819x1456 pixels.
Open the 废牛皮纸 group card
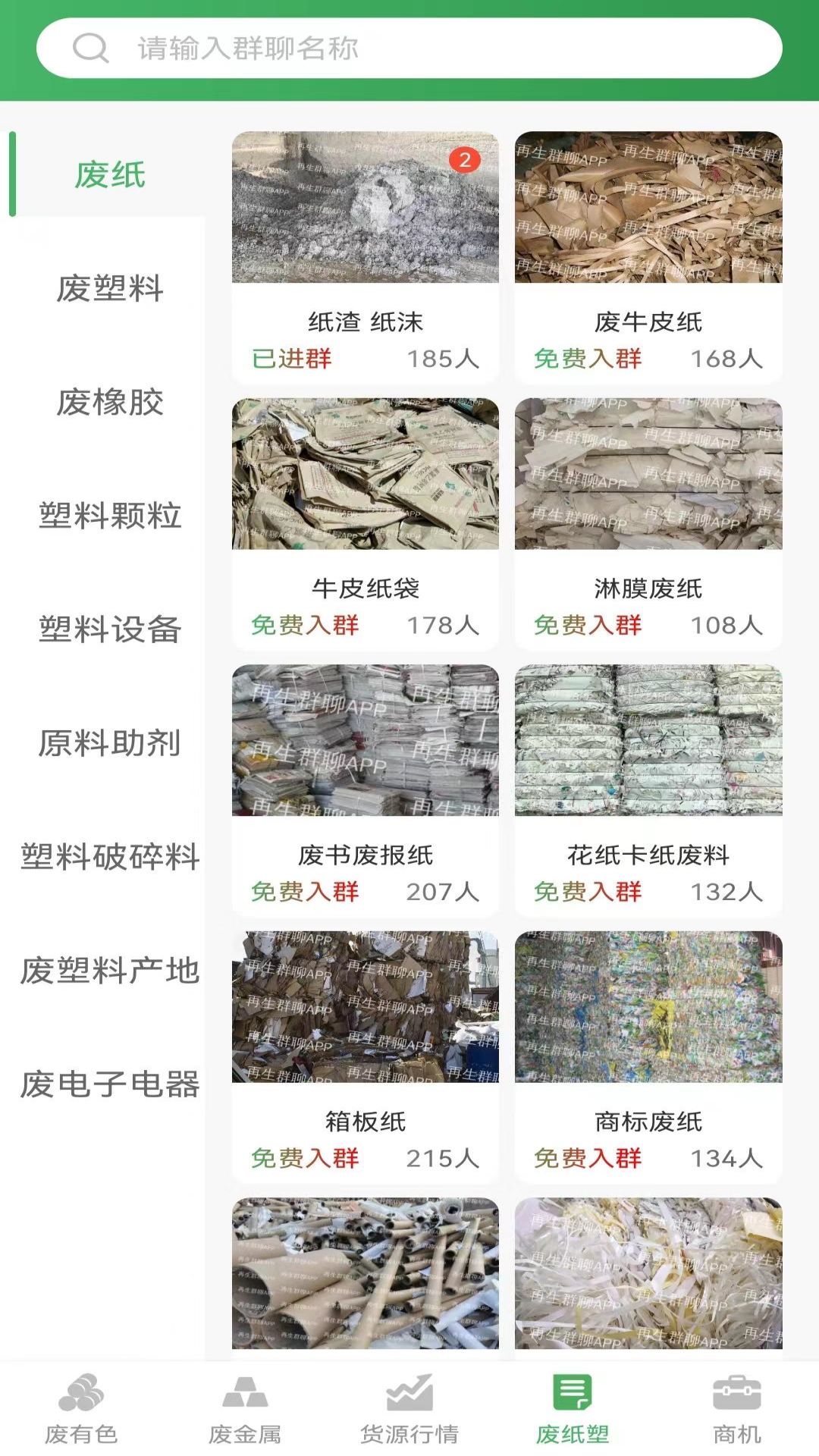tap(648, 258)
